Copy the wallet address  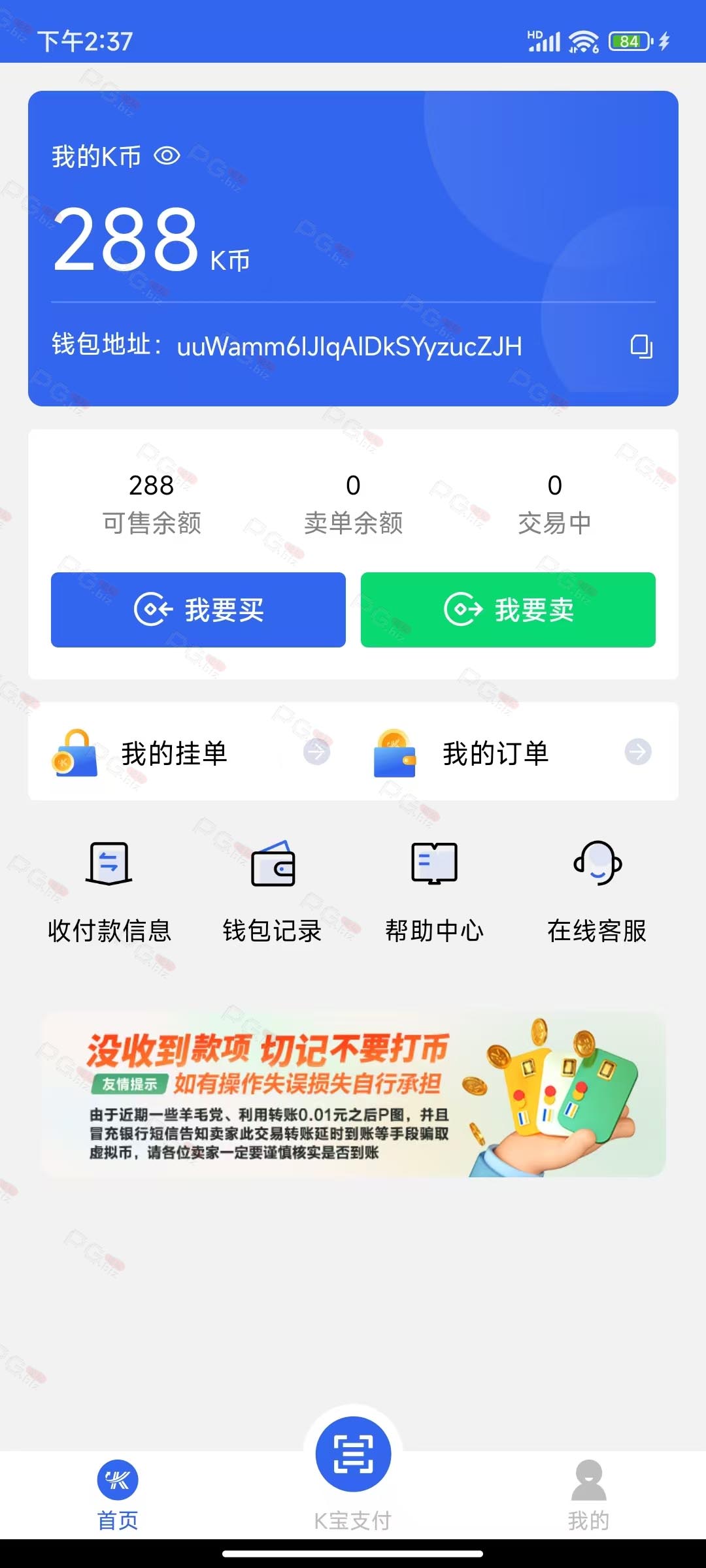click(x=641, y=346)
